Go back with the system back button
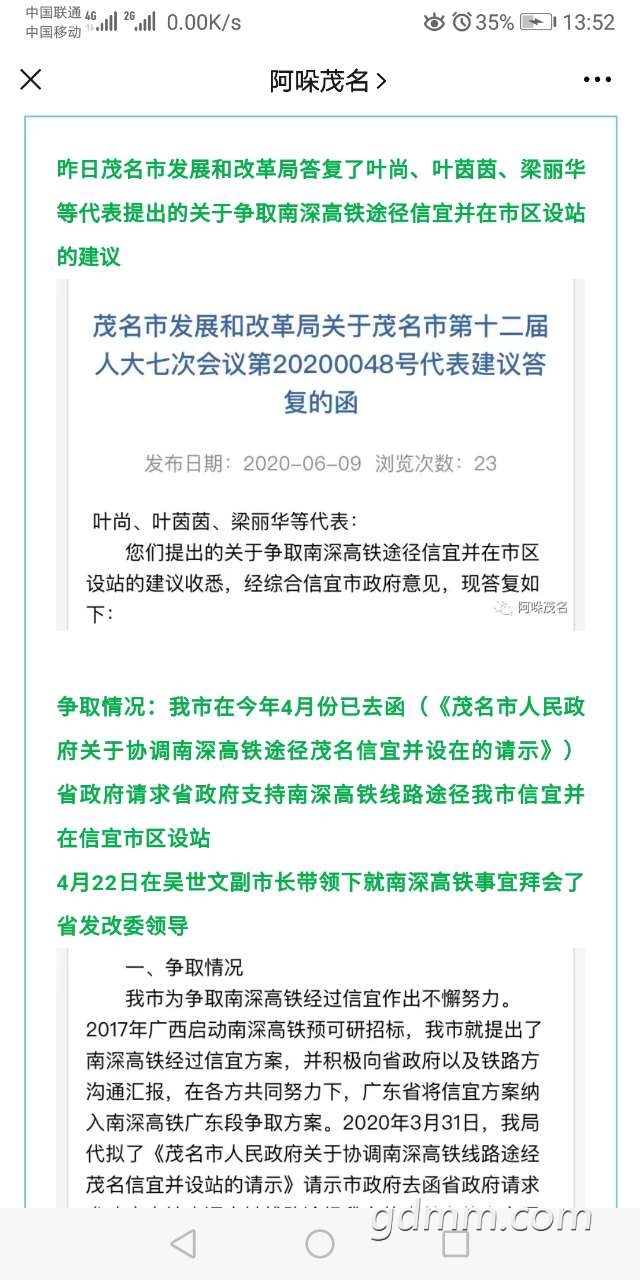Image resolution: width=640 pixels, height=1280 pixels. tap(183, 1243)
